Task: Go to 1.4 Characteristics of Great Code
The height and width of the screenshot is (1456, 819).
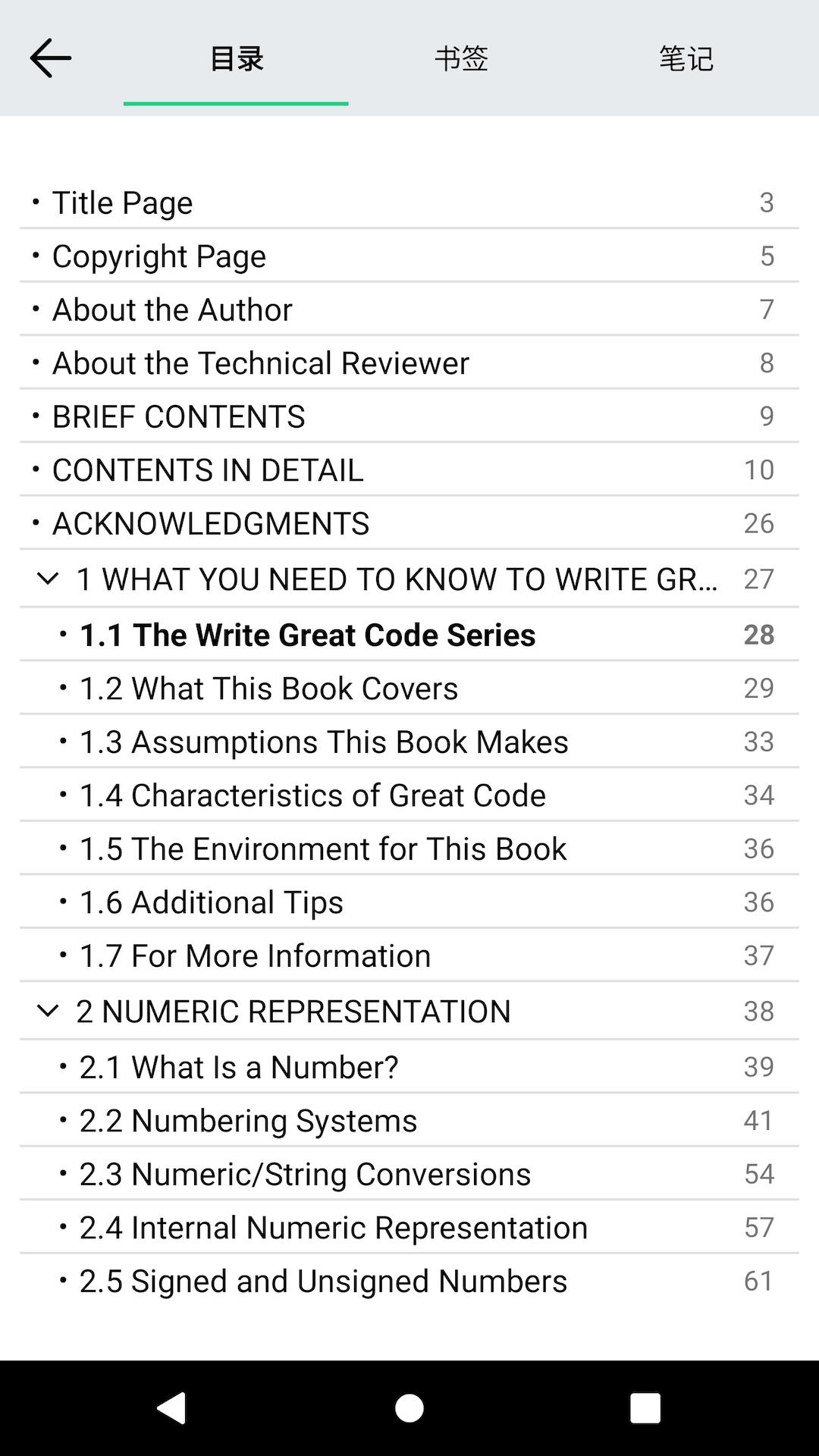Action: (x=312, y=795)
